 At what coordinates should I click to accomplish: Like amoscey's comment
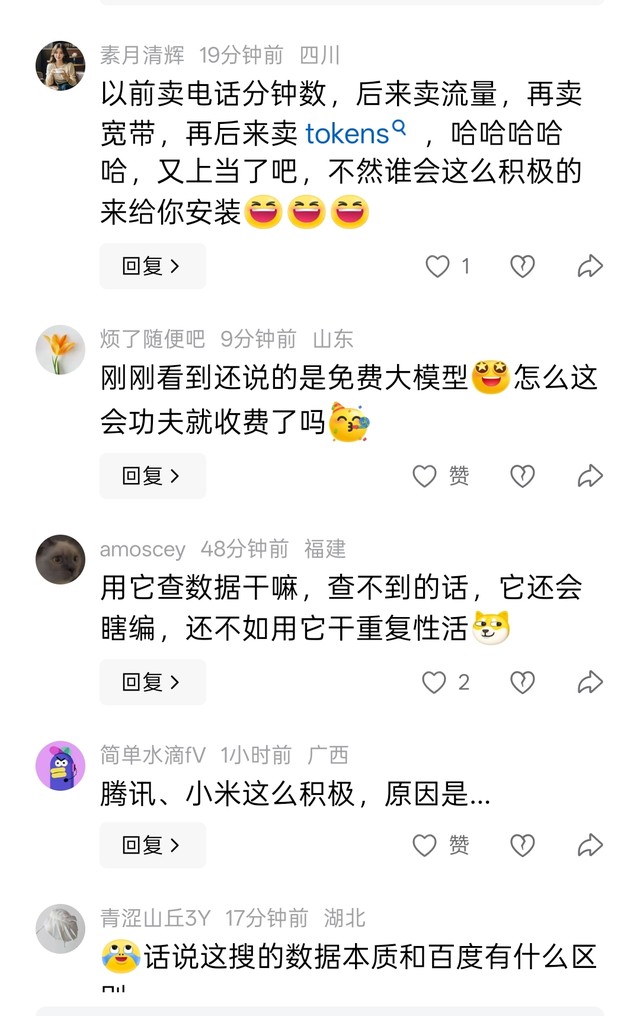(x=434, y=682)
